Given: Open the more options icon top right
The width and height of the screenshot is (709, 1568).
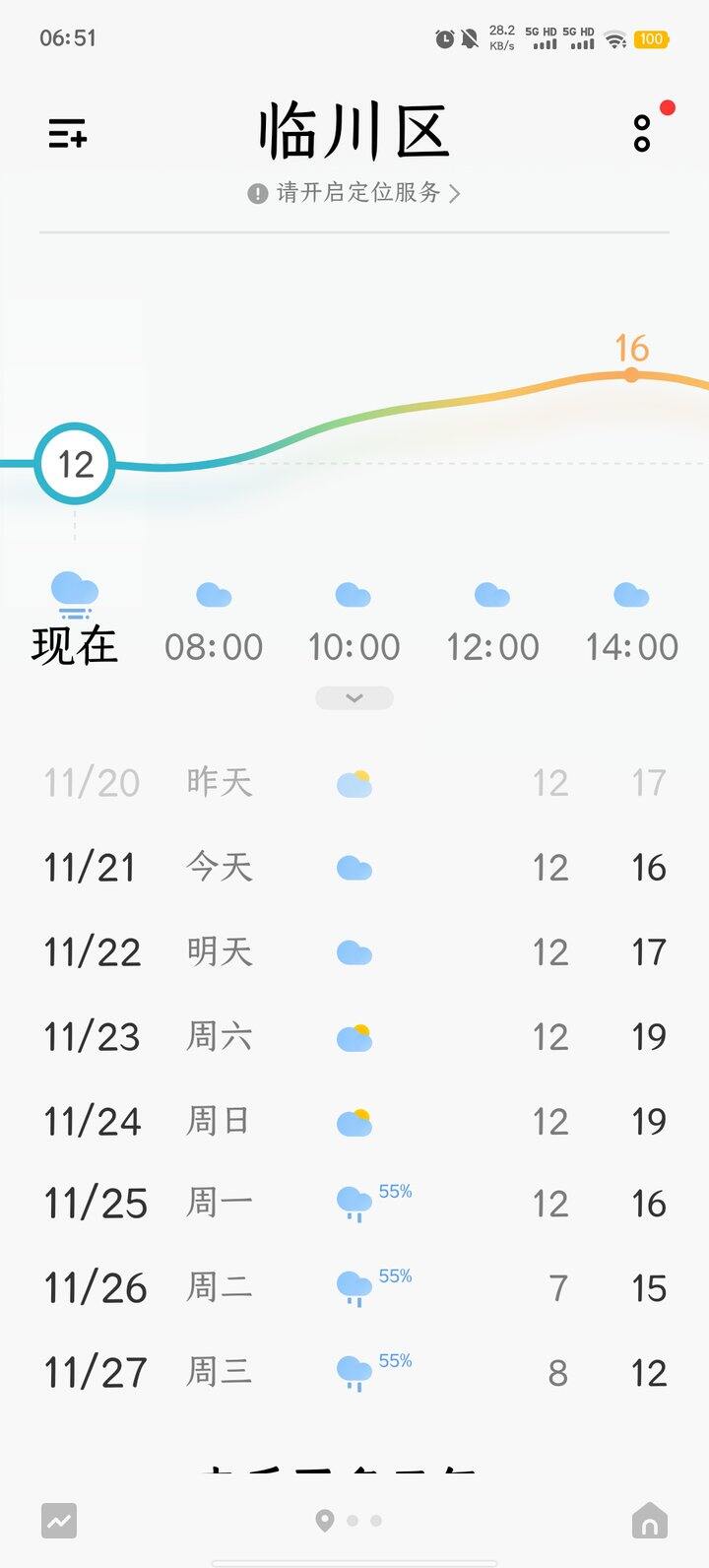Looking at the screenshot, I should pos(640,134).
